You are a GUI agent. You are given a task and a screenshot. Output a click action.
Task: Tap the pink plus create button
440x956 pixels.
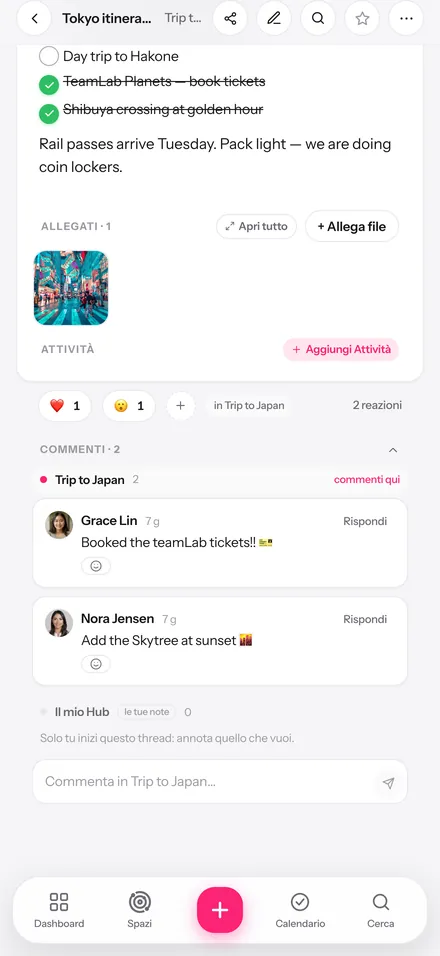click(x=220, y=910)
